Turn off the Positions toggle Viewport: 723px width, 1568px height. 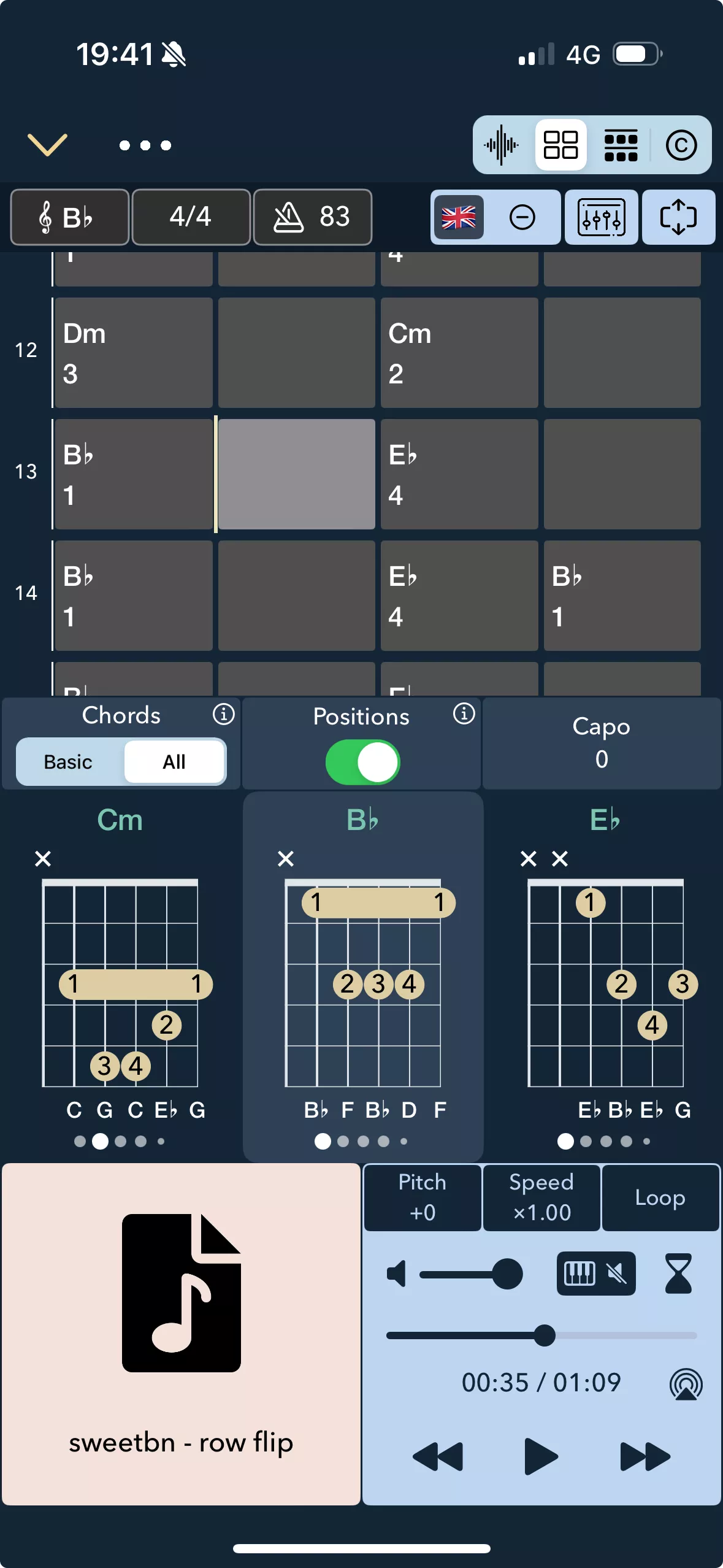362,762
